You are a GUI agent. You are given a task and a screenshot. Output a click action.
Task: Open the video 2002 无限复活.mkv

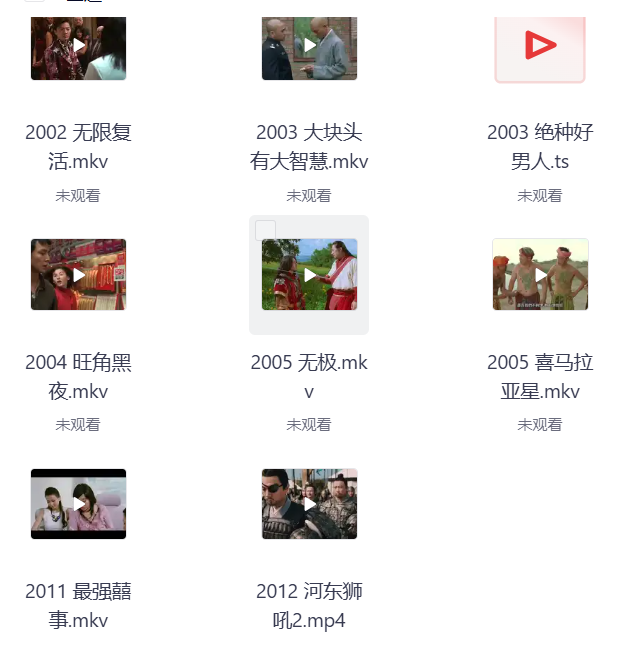(78, 46)
